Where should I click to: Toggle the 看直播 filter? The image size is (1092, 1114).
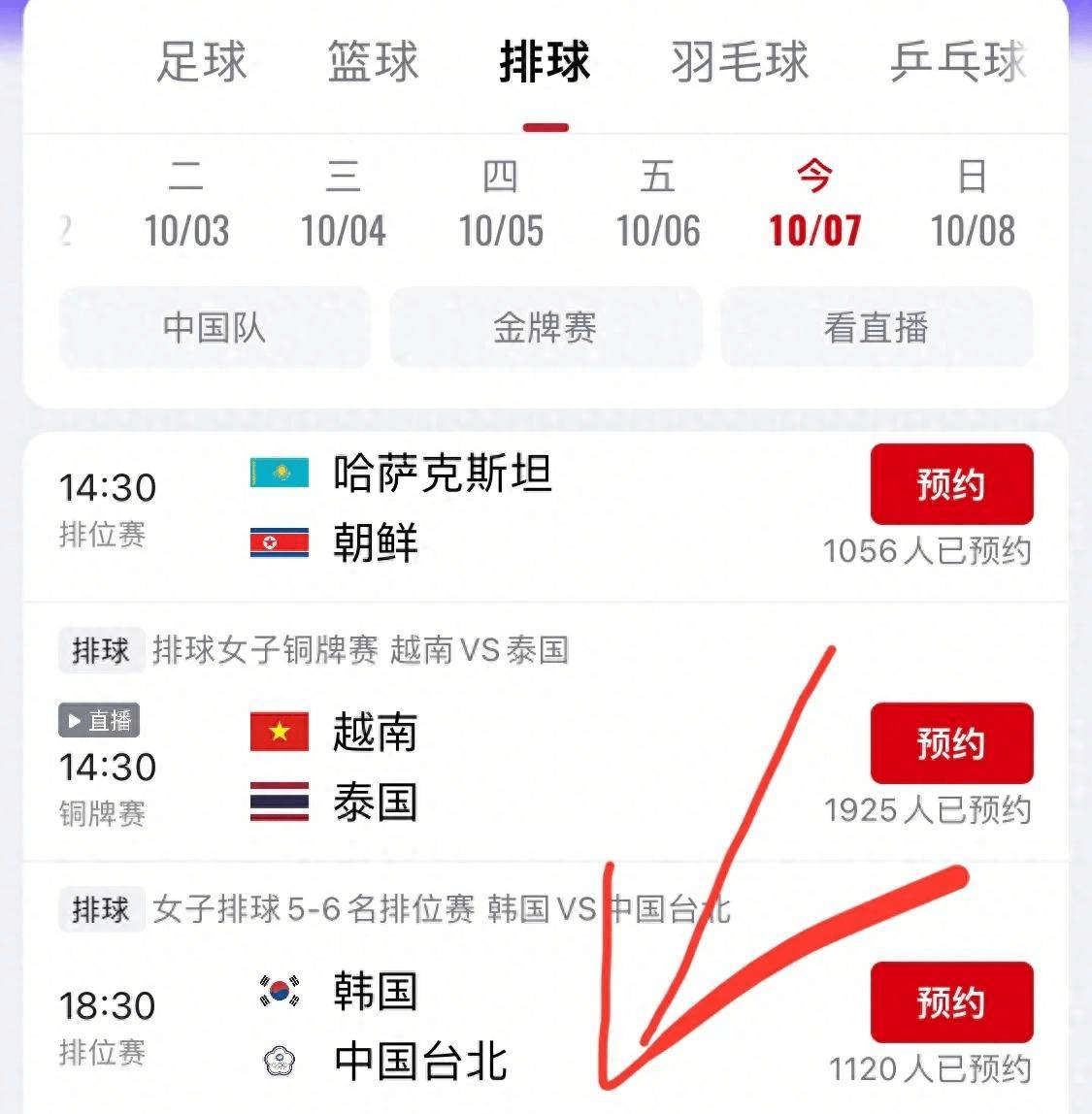point(877,327)
